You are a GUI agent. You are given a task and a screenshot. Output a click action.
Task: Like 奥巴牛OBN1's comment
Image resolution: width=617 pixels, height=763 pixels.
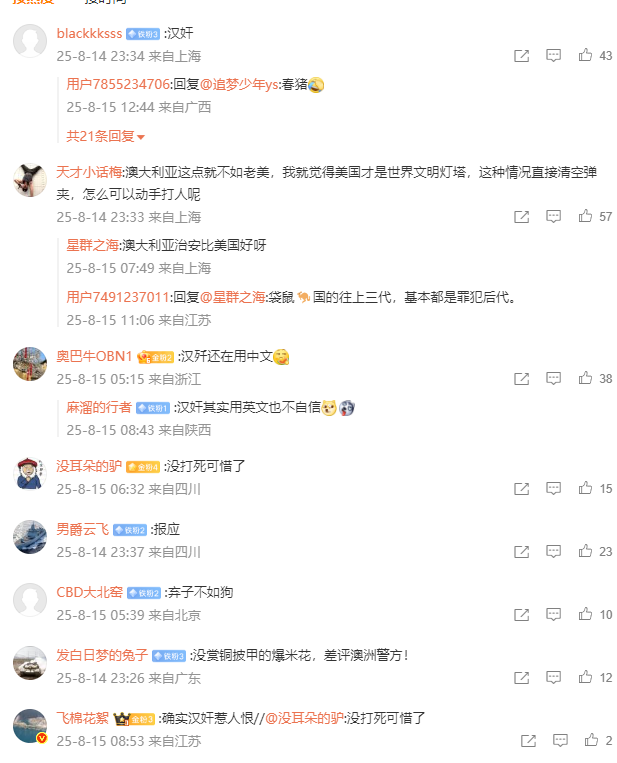(x=586, y=379)
